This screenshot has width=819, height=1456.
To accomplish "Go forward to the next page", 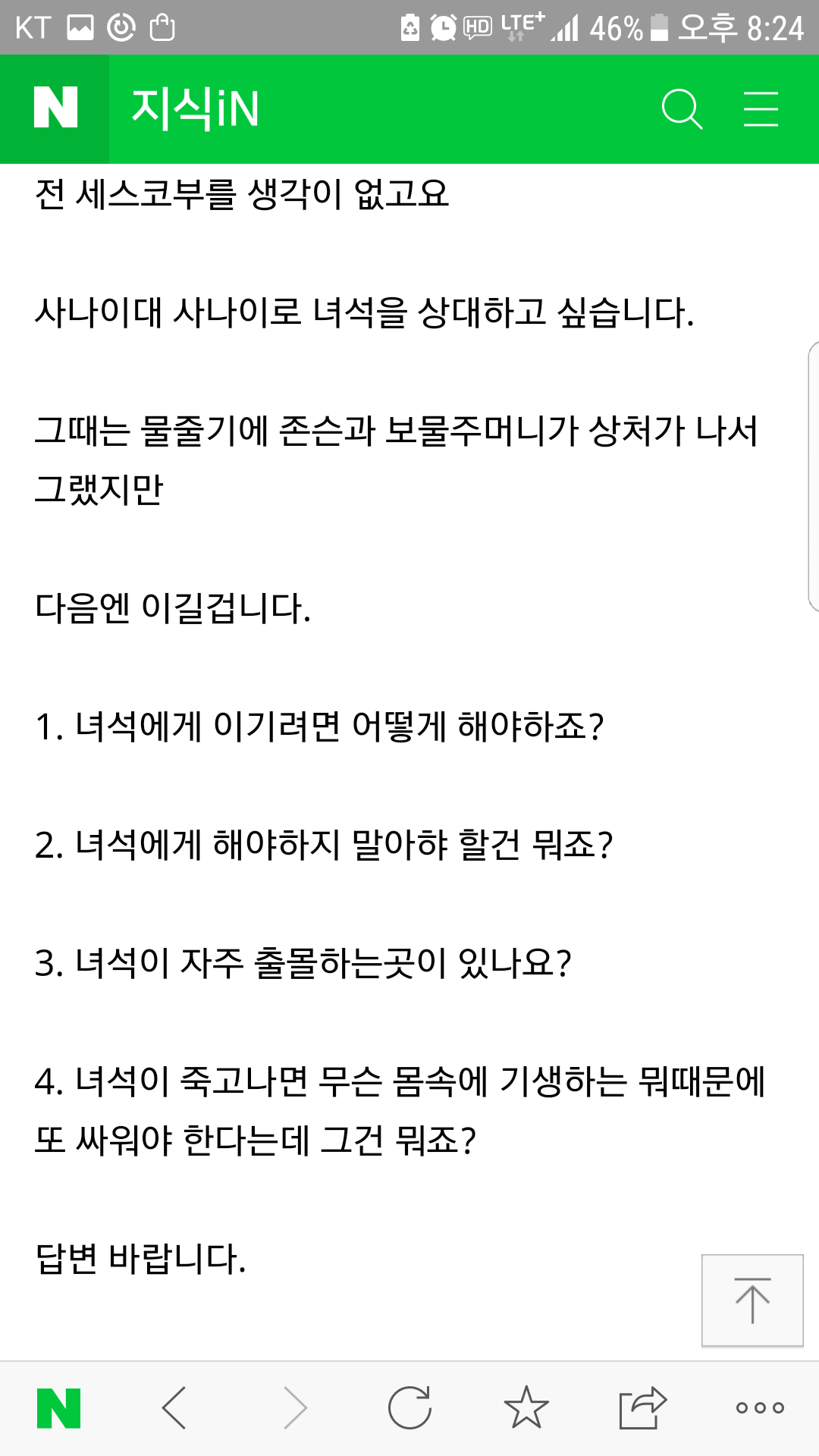I will [x=294, y=1408].
